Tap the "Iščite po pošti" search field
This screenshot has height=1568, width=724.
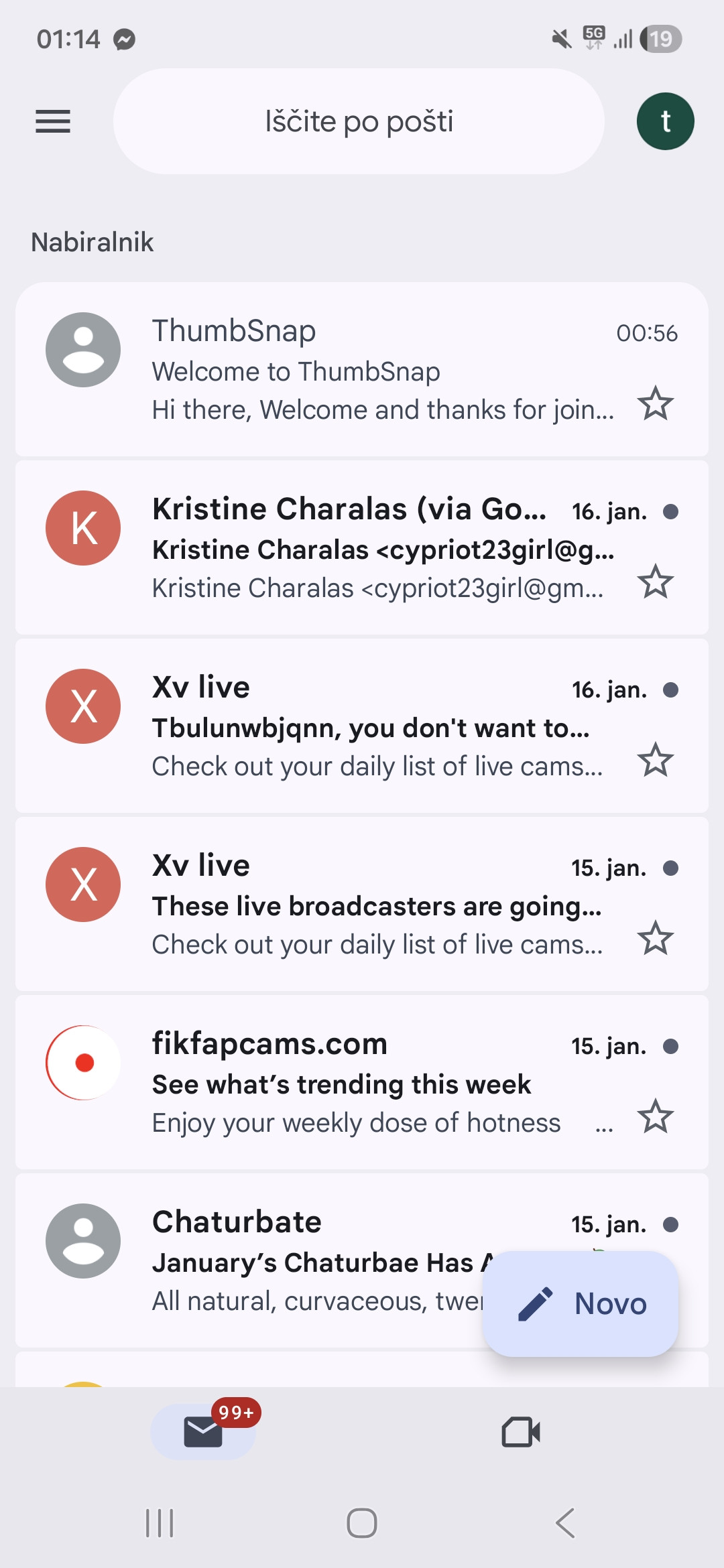pyautogui.click(x=359, y=121)
